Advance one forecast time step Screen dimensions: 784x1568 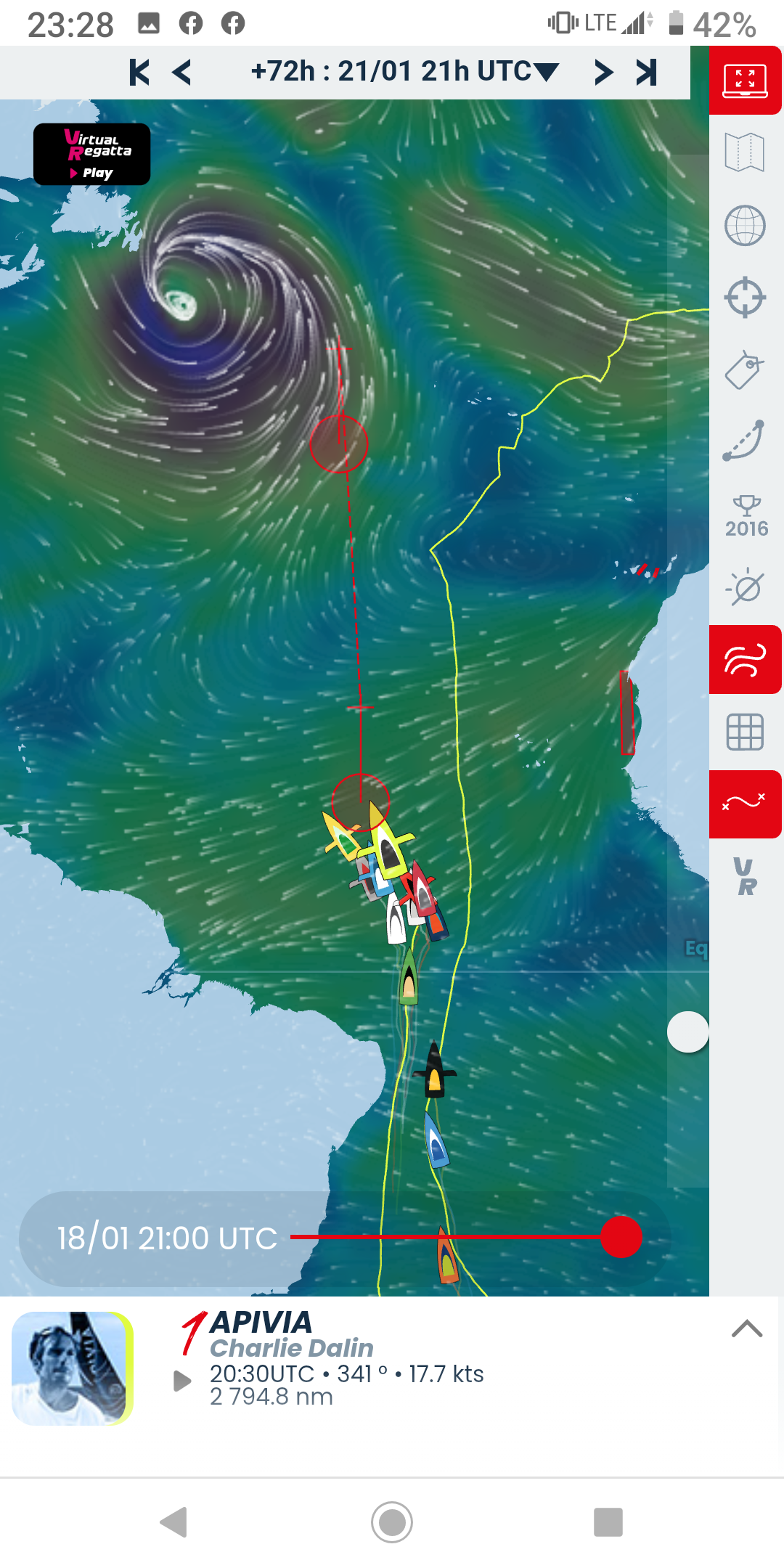pyautogui.click(x=603, y=73)
